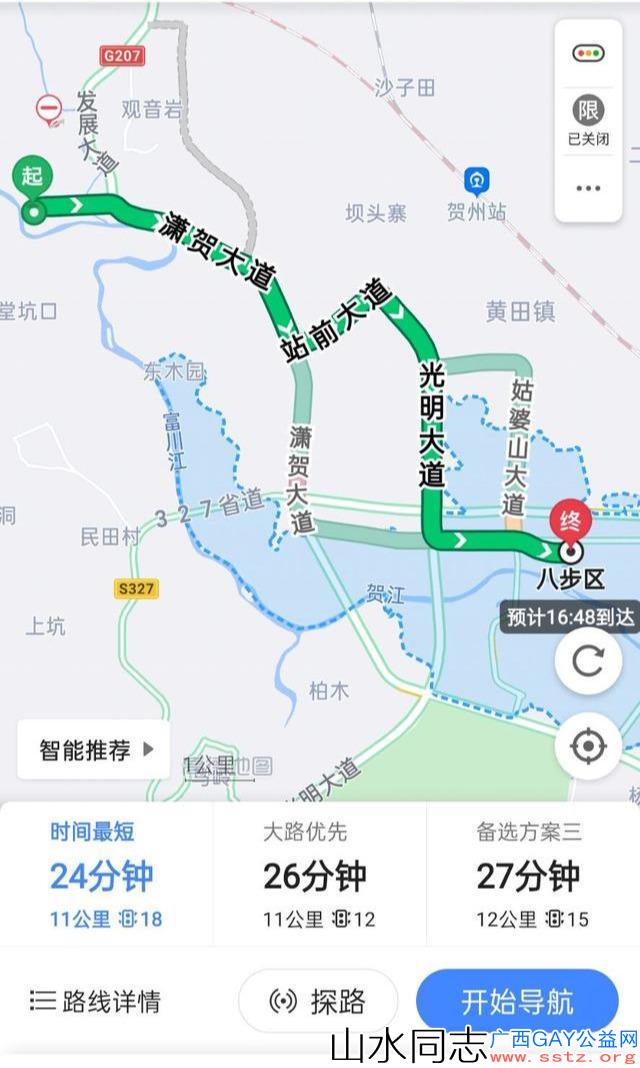Open the 限 restriction setting

pos(588,121)
